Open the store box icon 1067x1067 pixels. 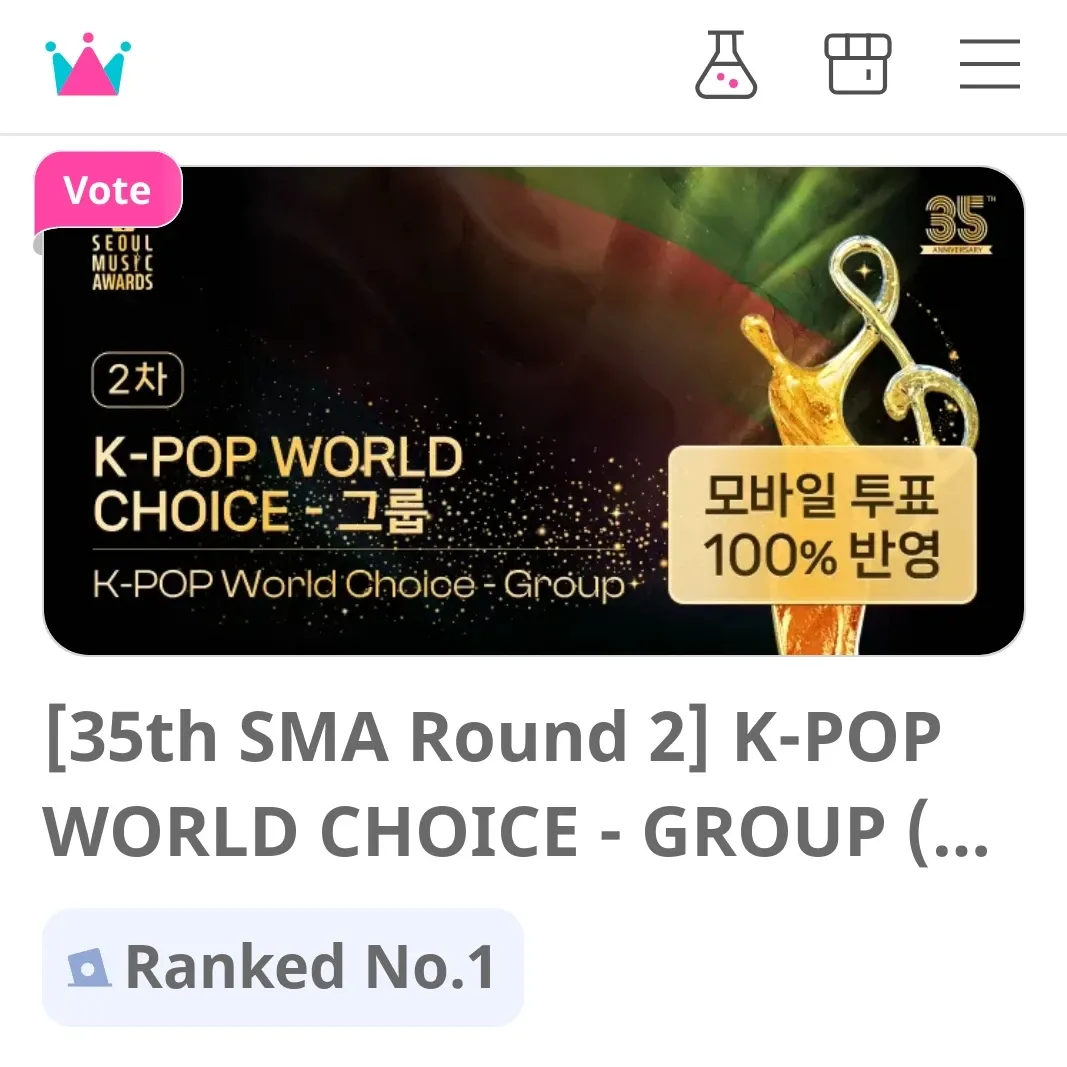coord(857,65)
